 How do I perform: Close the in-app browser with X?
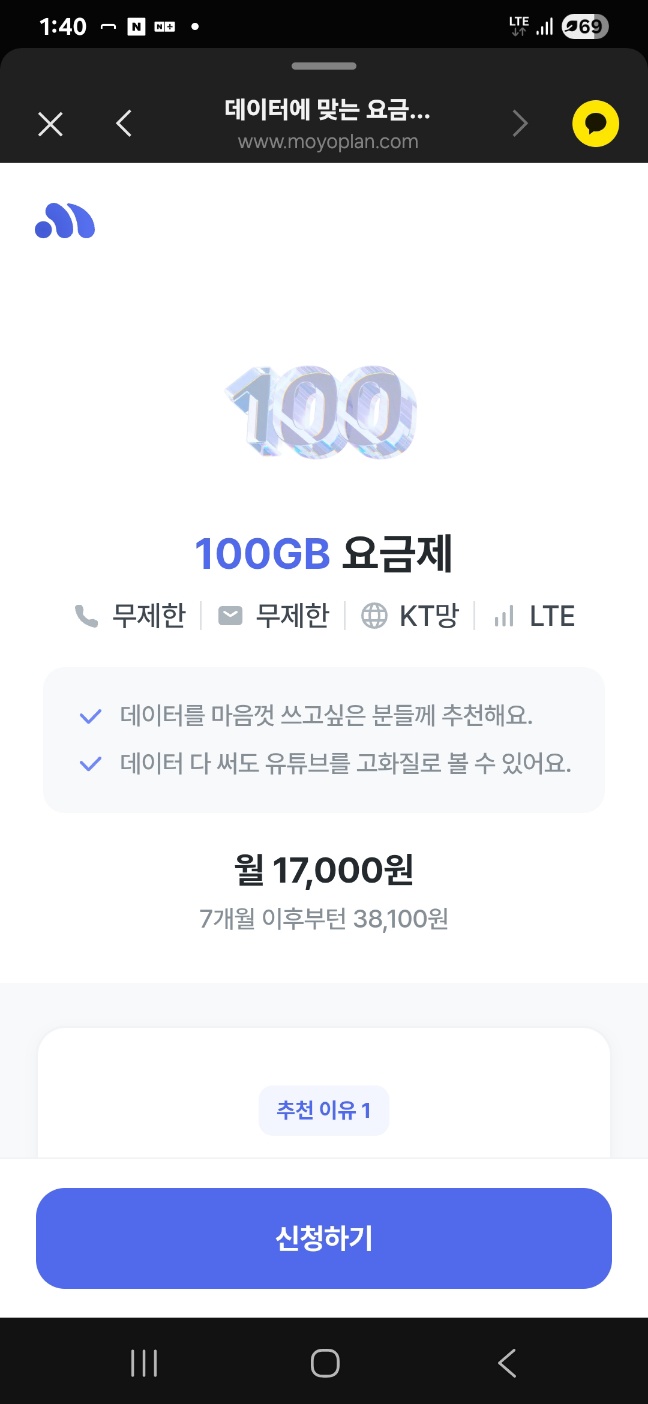coord(50,124)
